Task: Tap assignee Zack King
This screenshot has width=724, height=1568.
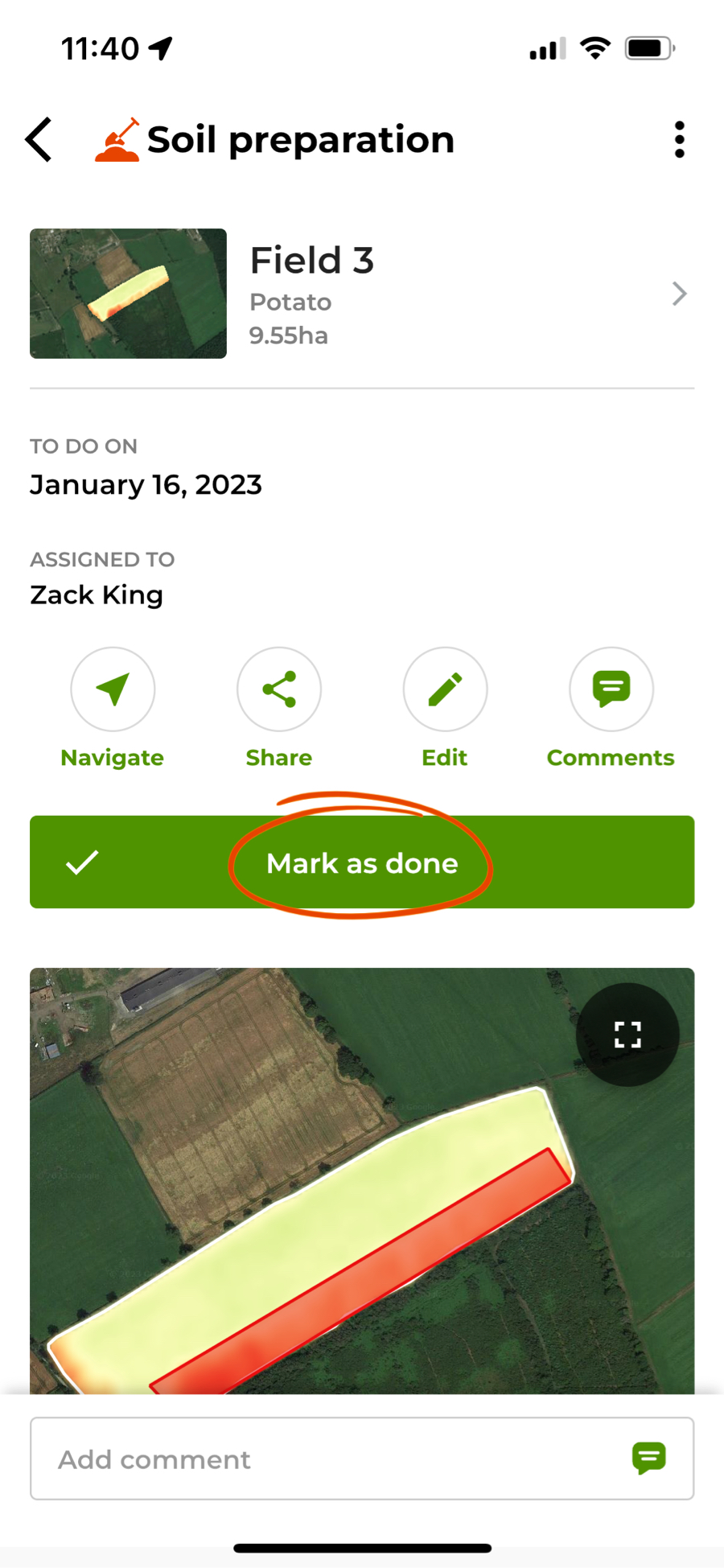Action: coord(96,595)
